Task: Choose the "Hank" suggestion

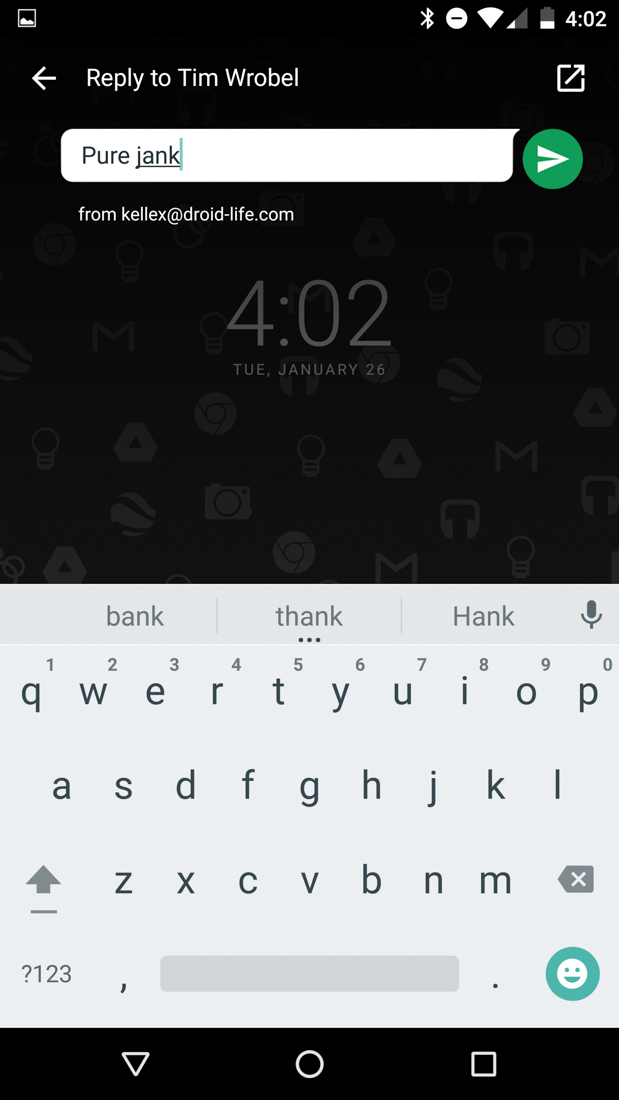Action: [483, 616]
